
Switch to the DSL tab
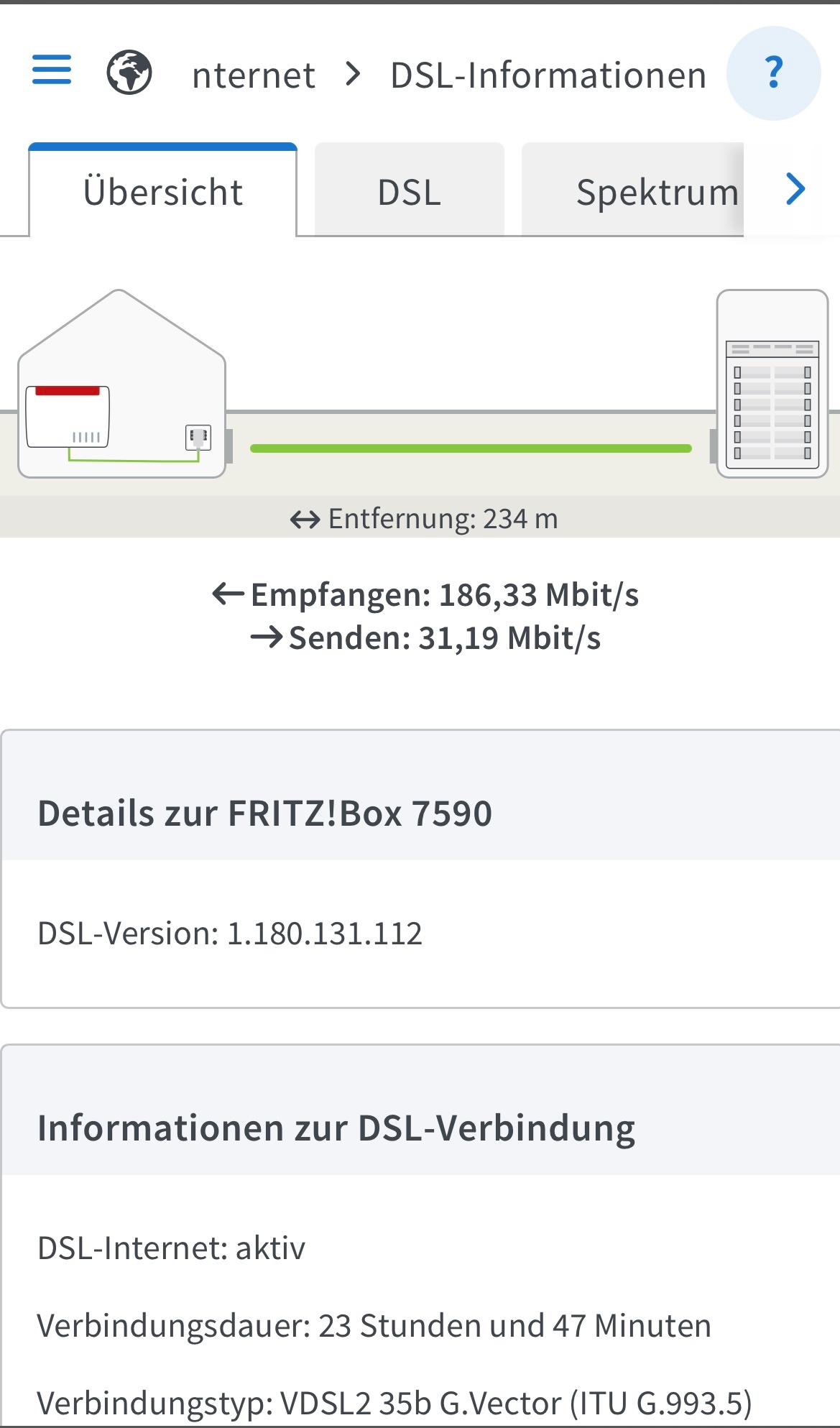point(409,191)
